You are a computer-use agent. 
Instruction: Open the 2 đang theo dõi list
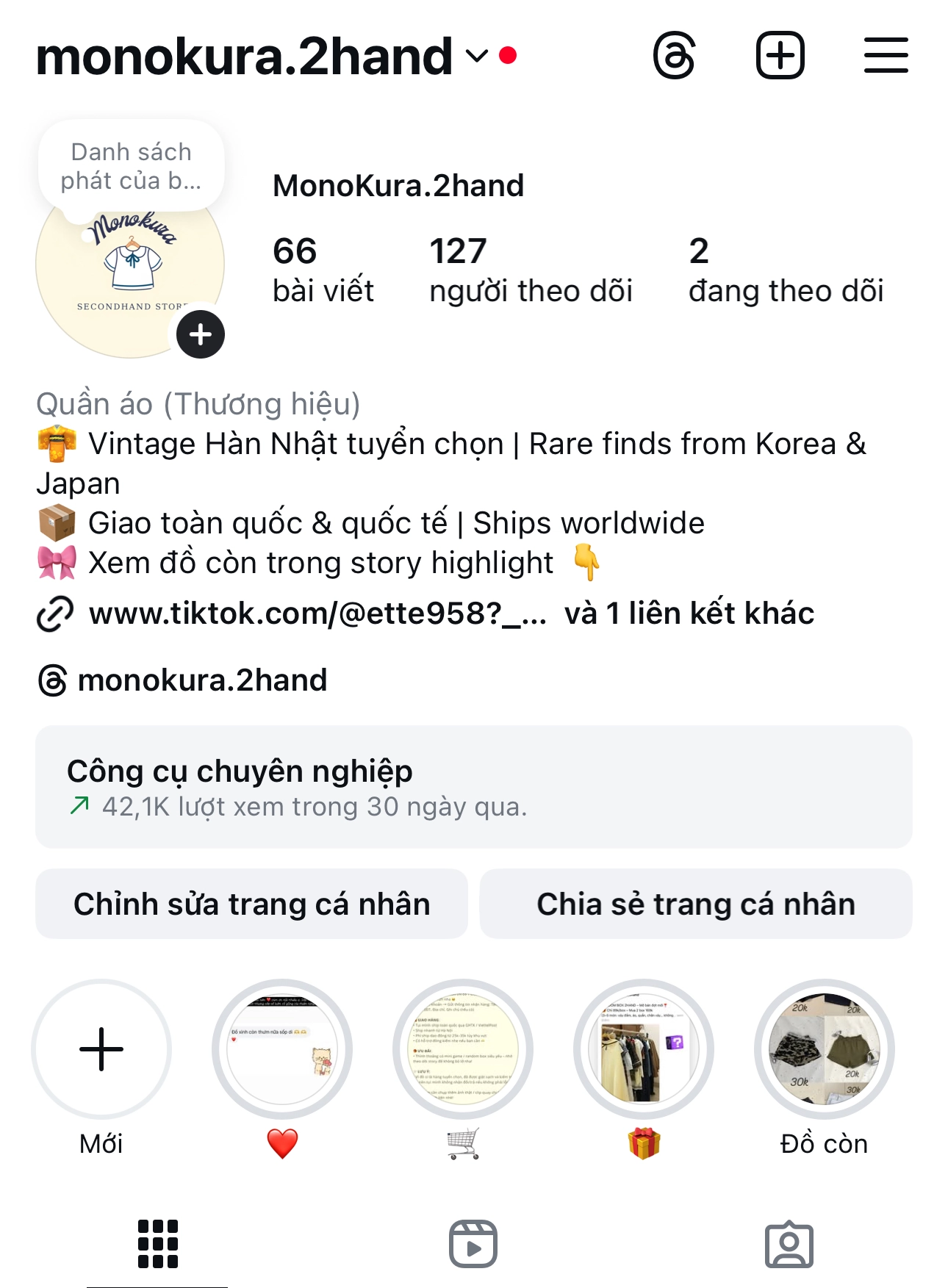785,270
